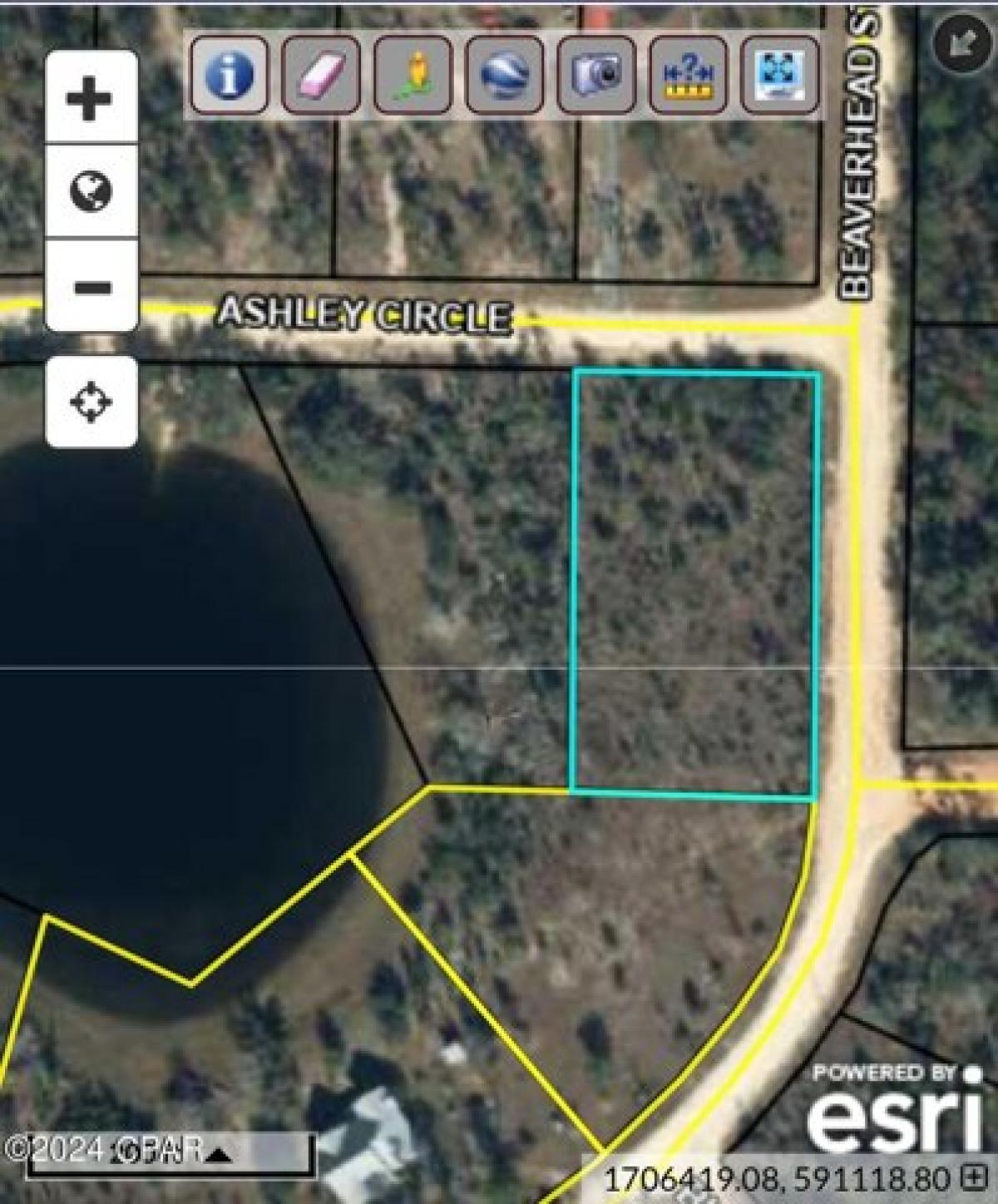Collapse the zoom control panel

[x=91, y=289]
